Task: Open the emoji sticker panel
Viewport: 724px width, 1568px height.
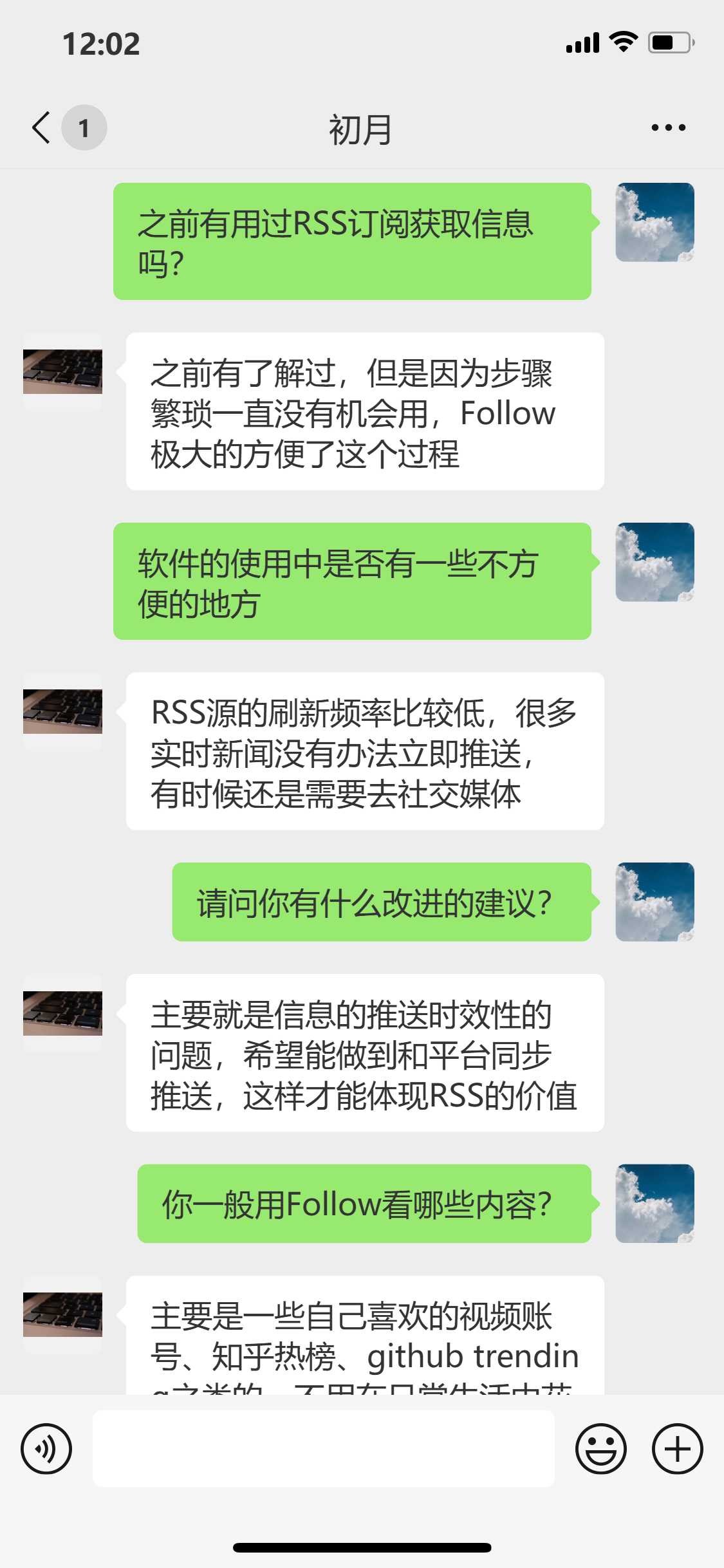Action: 600,1449
